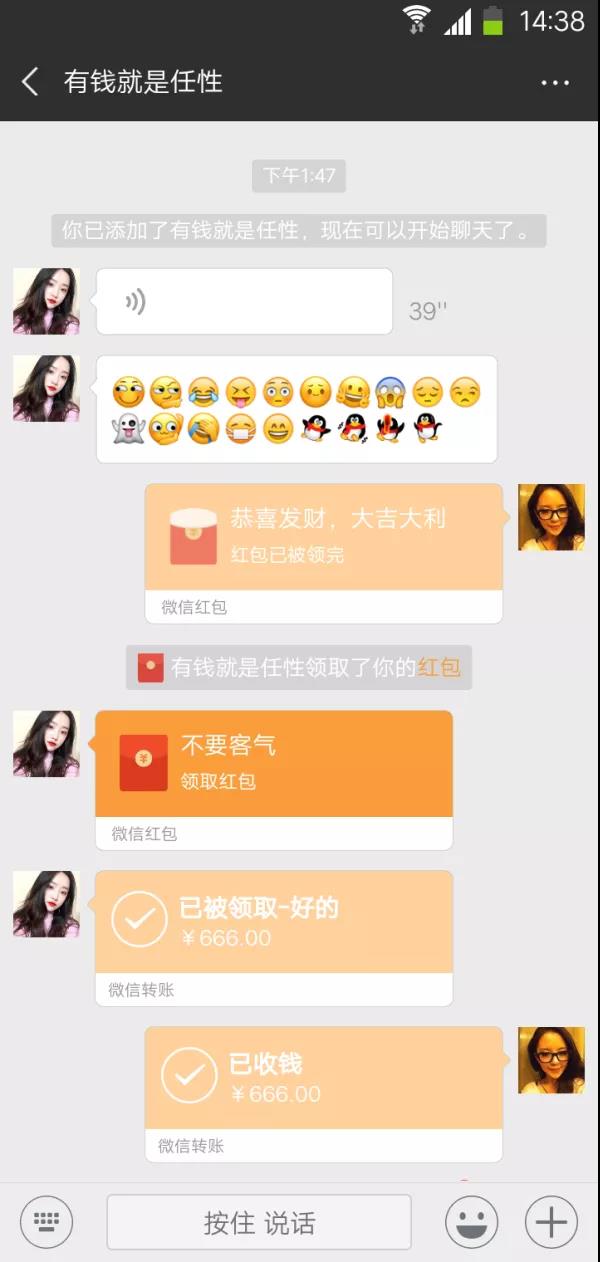Image resolution: width=600 pixels, height=1262 pixels.
Task: Tap the orange 红包 link in the notice
Action: tap(439, 667)
